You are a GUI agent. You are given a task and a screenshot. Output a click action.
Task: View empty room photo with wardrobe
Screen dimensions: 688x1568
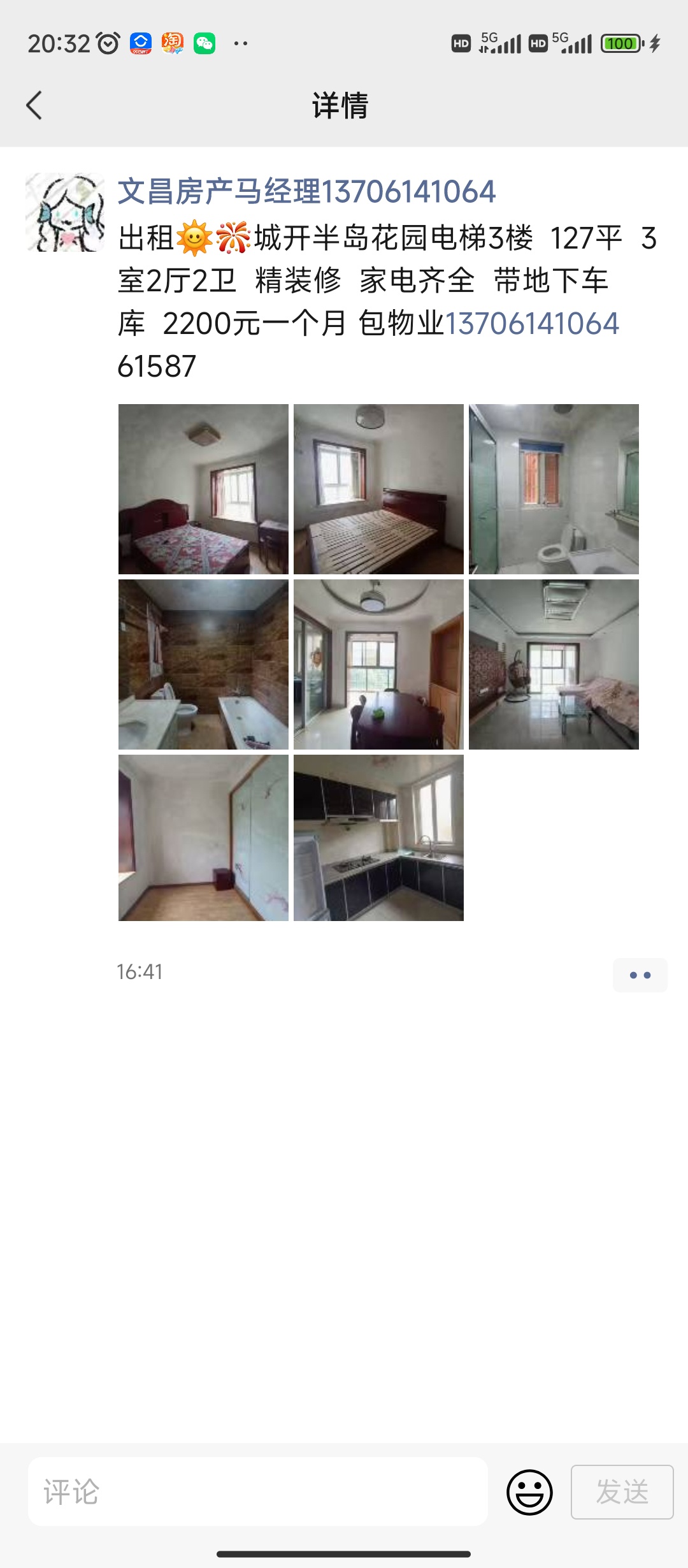tap(203, 838)
